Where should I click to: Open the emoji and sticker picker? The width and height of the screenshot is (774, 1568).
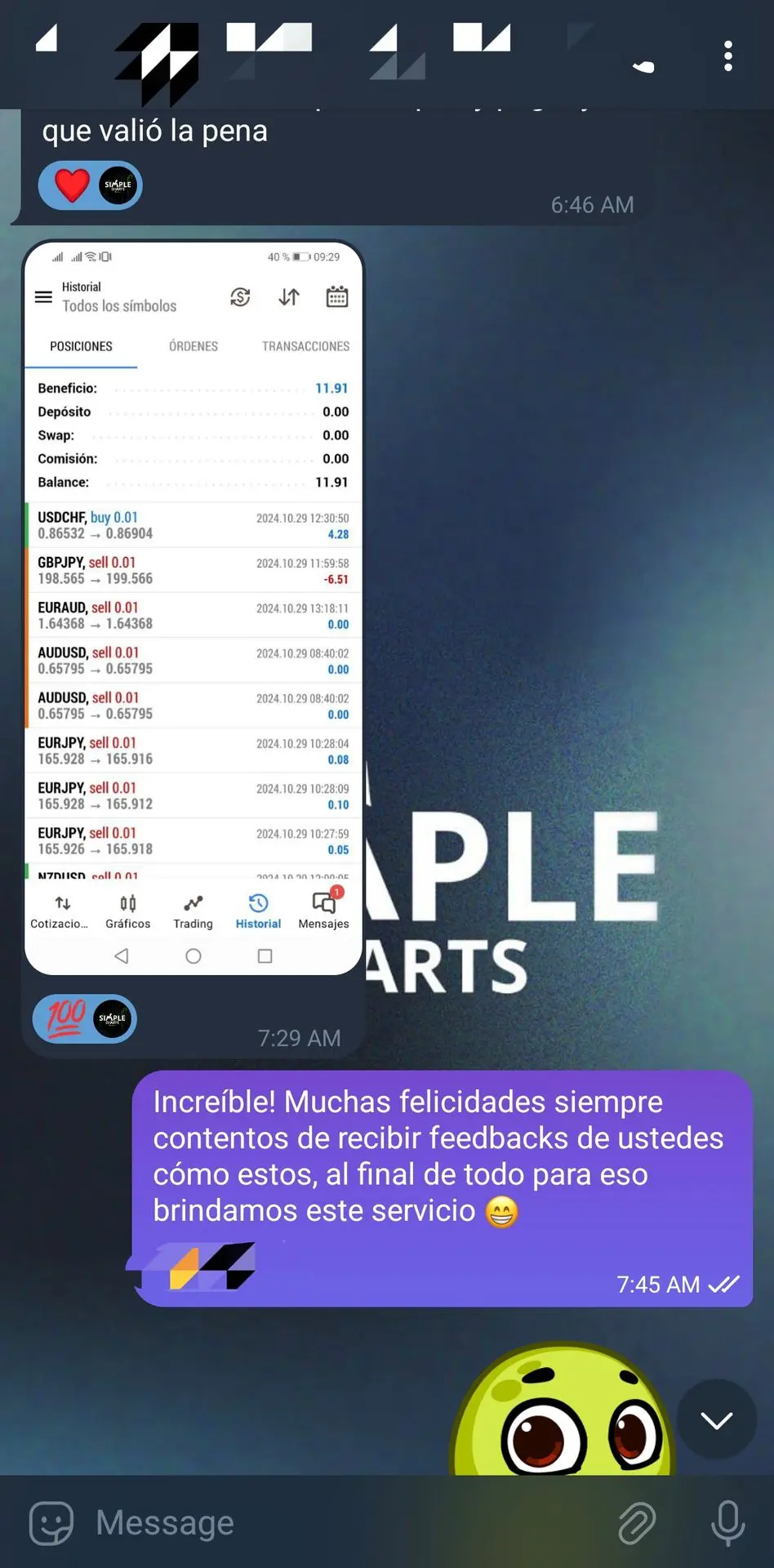51,1523
